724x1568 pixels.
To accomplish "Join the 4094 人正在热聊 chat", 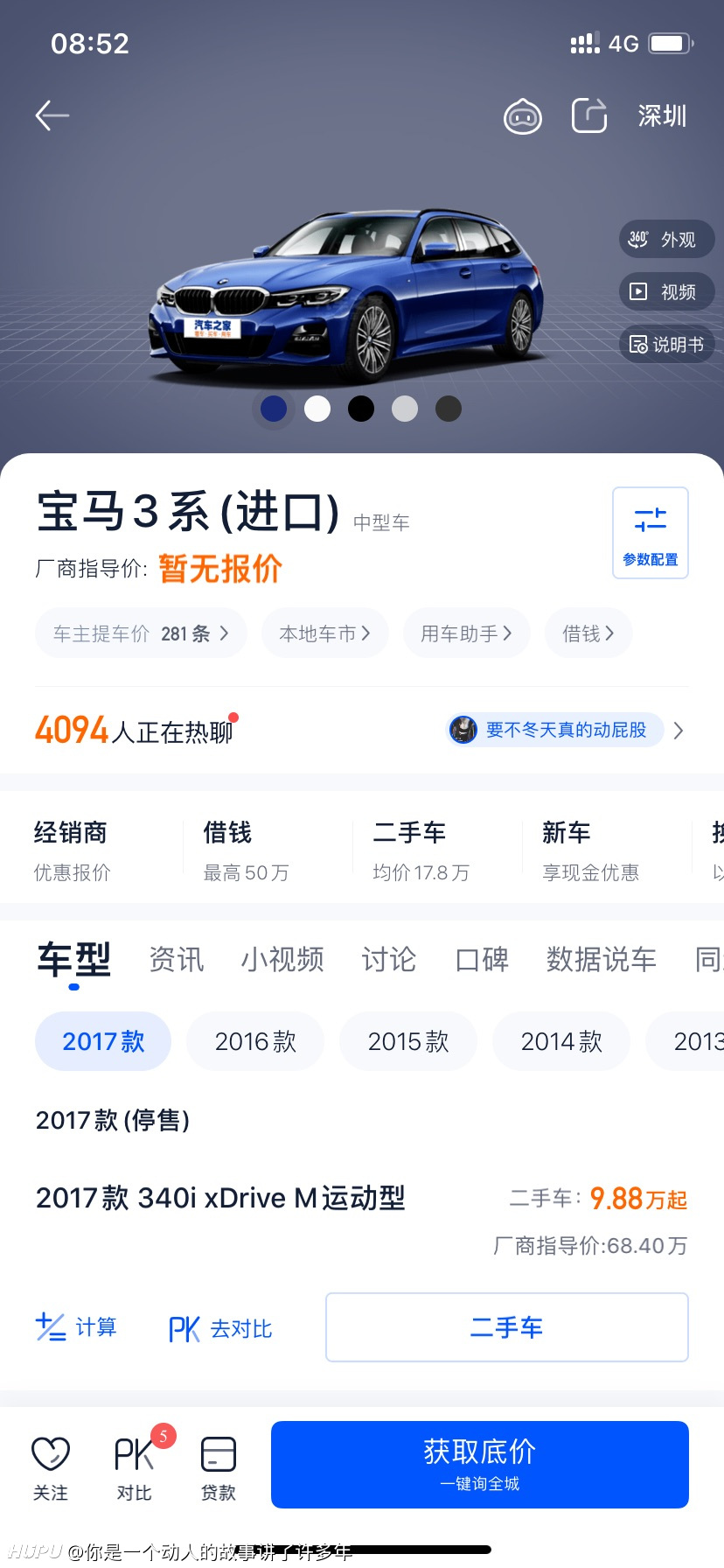I will pos(135,730).
